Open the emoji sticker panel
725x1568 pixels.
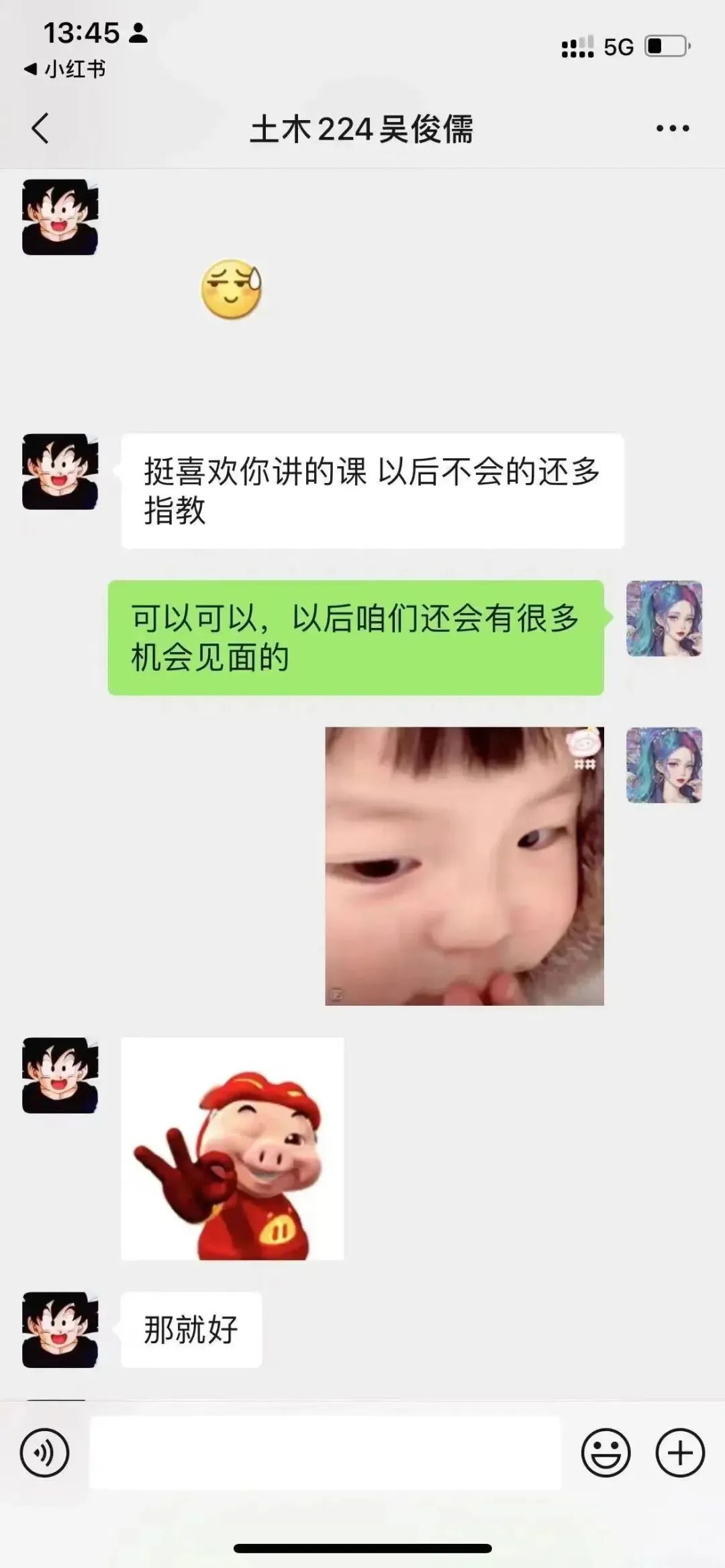606,1453
